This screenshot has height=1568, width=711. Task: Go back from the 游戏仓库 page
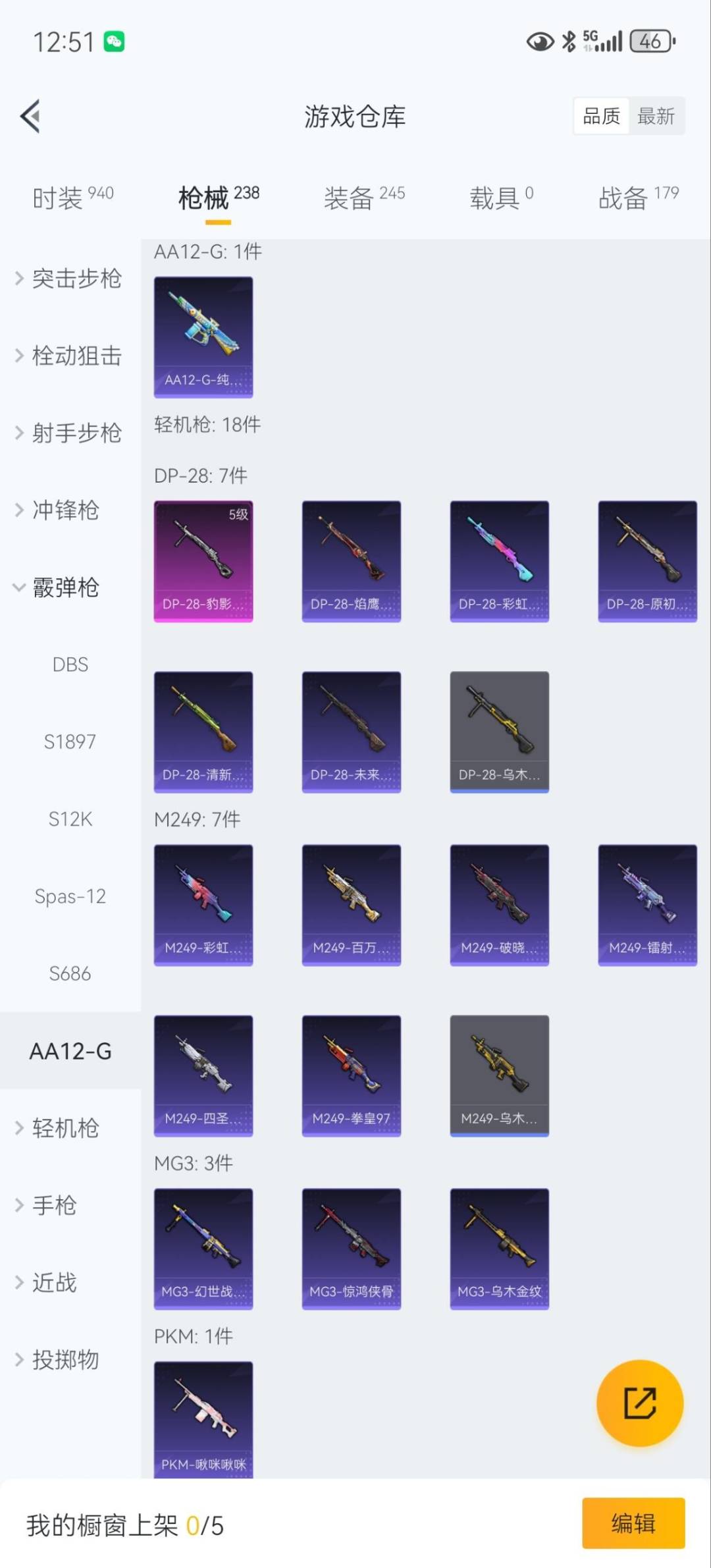(30, 117)
